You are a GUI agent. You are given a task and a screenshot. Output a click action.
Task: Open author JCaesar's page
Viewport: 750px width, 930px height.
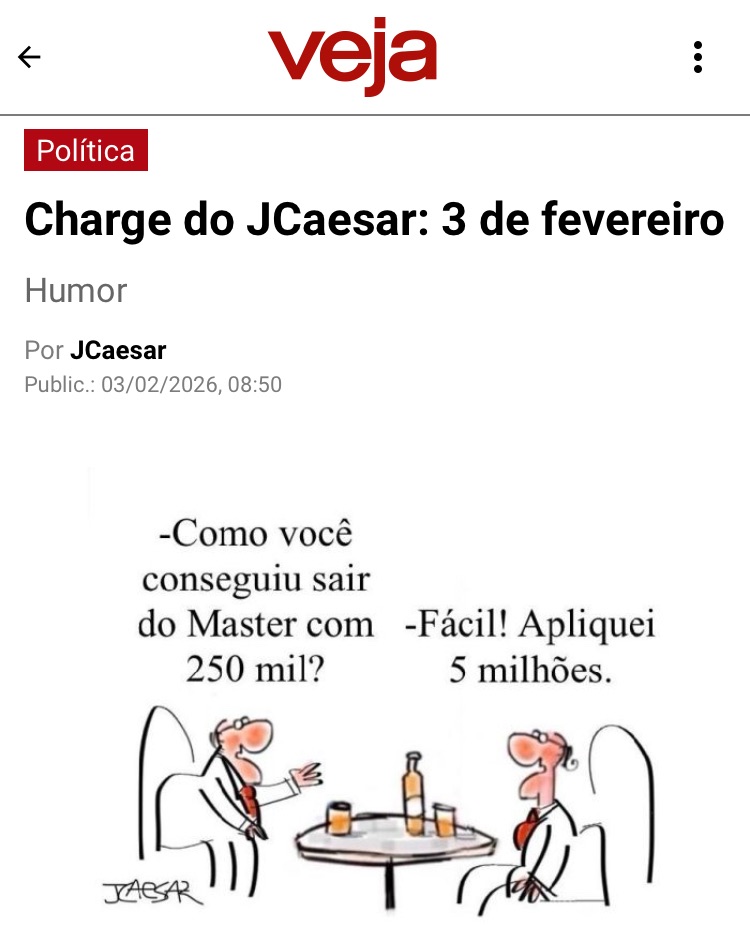(x=118, y=351)
